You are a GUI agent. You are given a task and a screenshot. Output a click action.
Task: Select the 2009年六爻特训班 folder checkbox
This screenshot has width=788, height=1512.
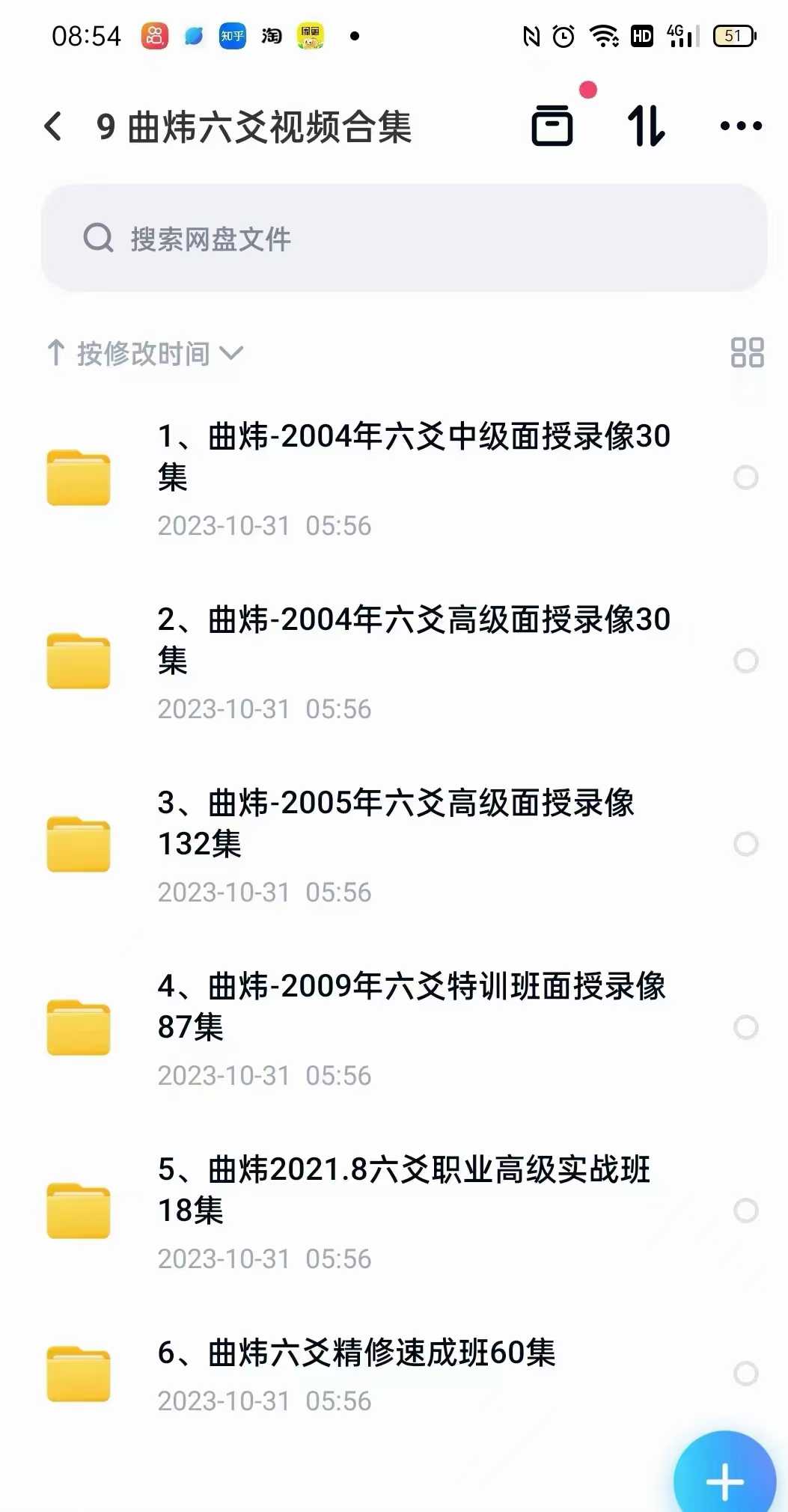click(745, 1027)
